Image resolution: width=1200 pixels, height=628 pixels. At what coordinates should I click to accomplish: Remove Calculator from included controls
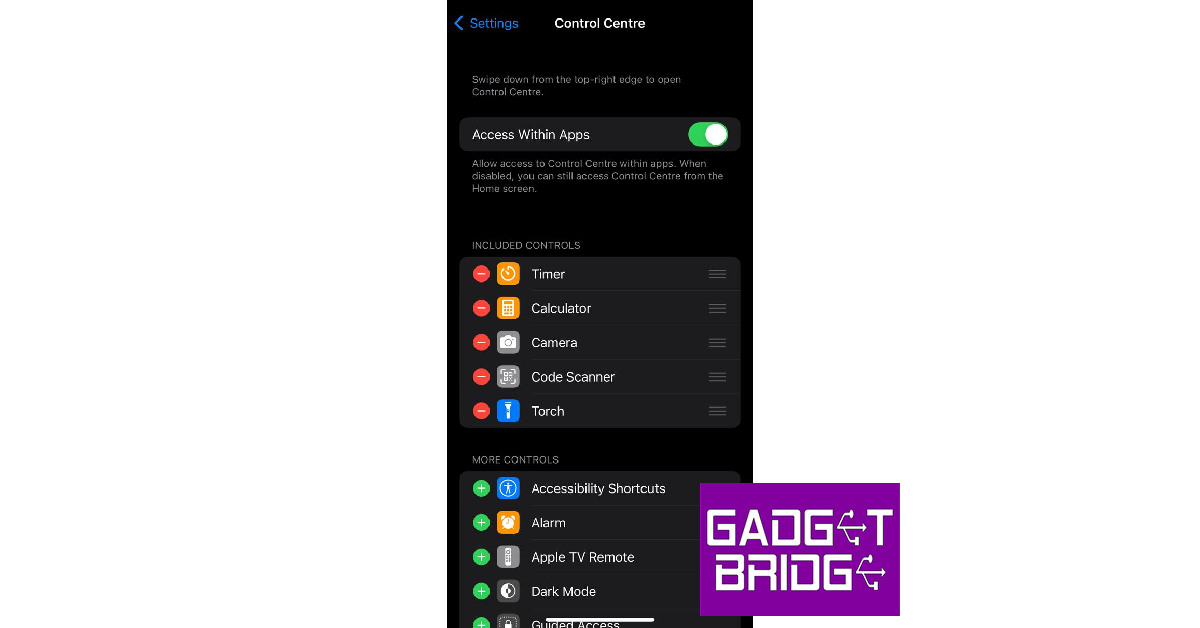point(481,308)
